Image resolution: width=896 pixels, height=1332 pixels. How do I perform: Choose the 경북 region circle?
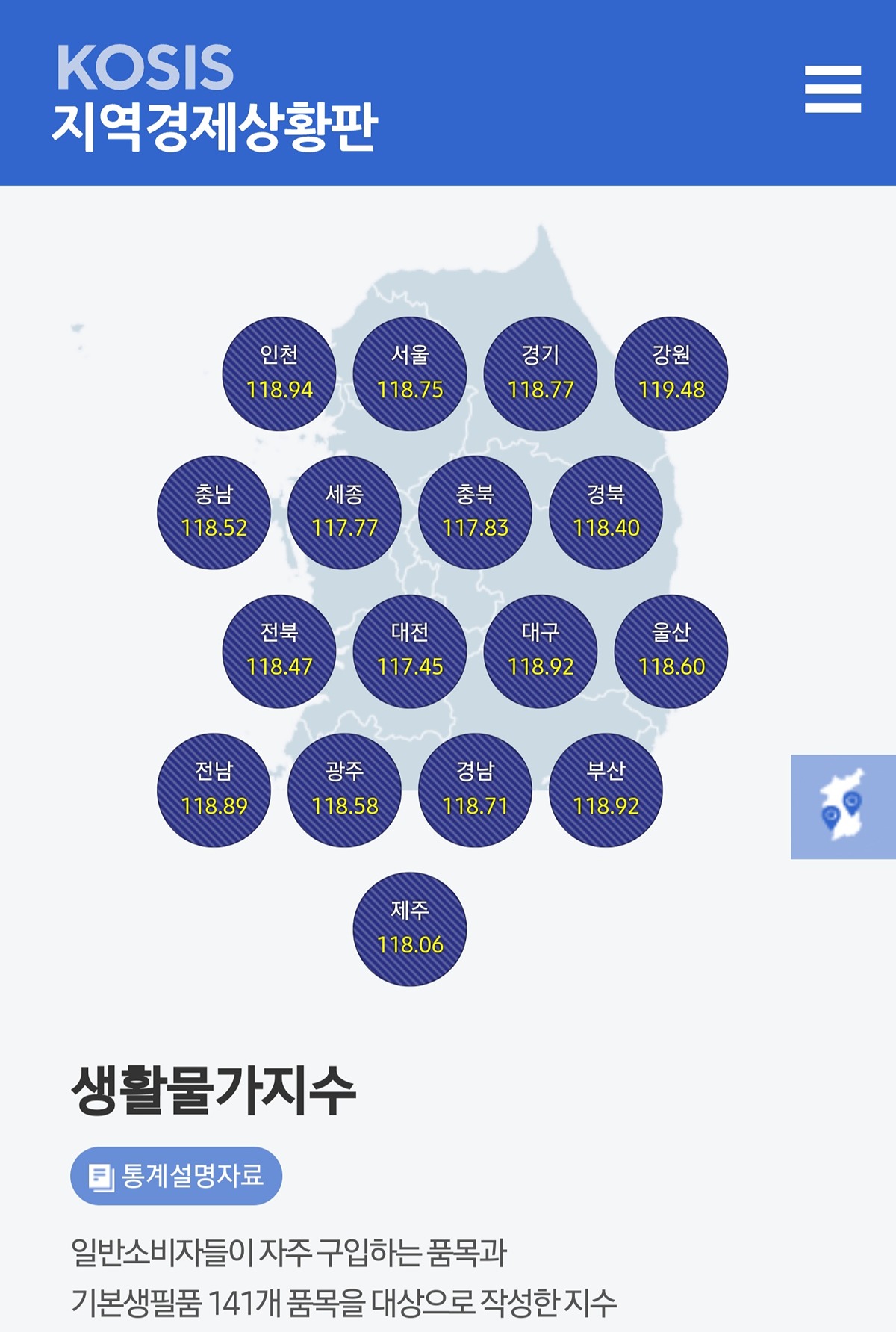[606, 512]
